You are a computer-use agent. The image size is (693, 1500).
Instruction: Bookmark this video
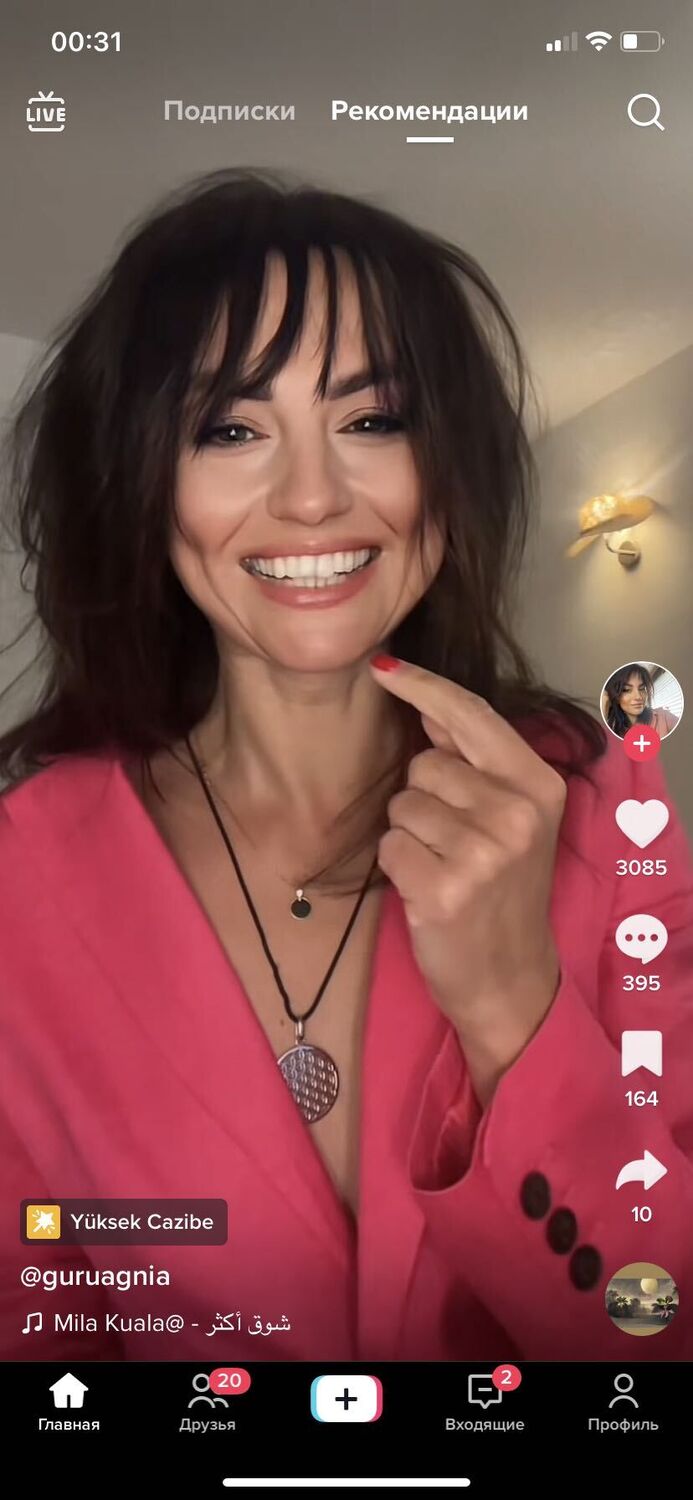click(641, 1055)
